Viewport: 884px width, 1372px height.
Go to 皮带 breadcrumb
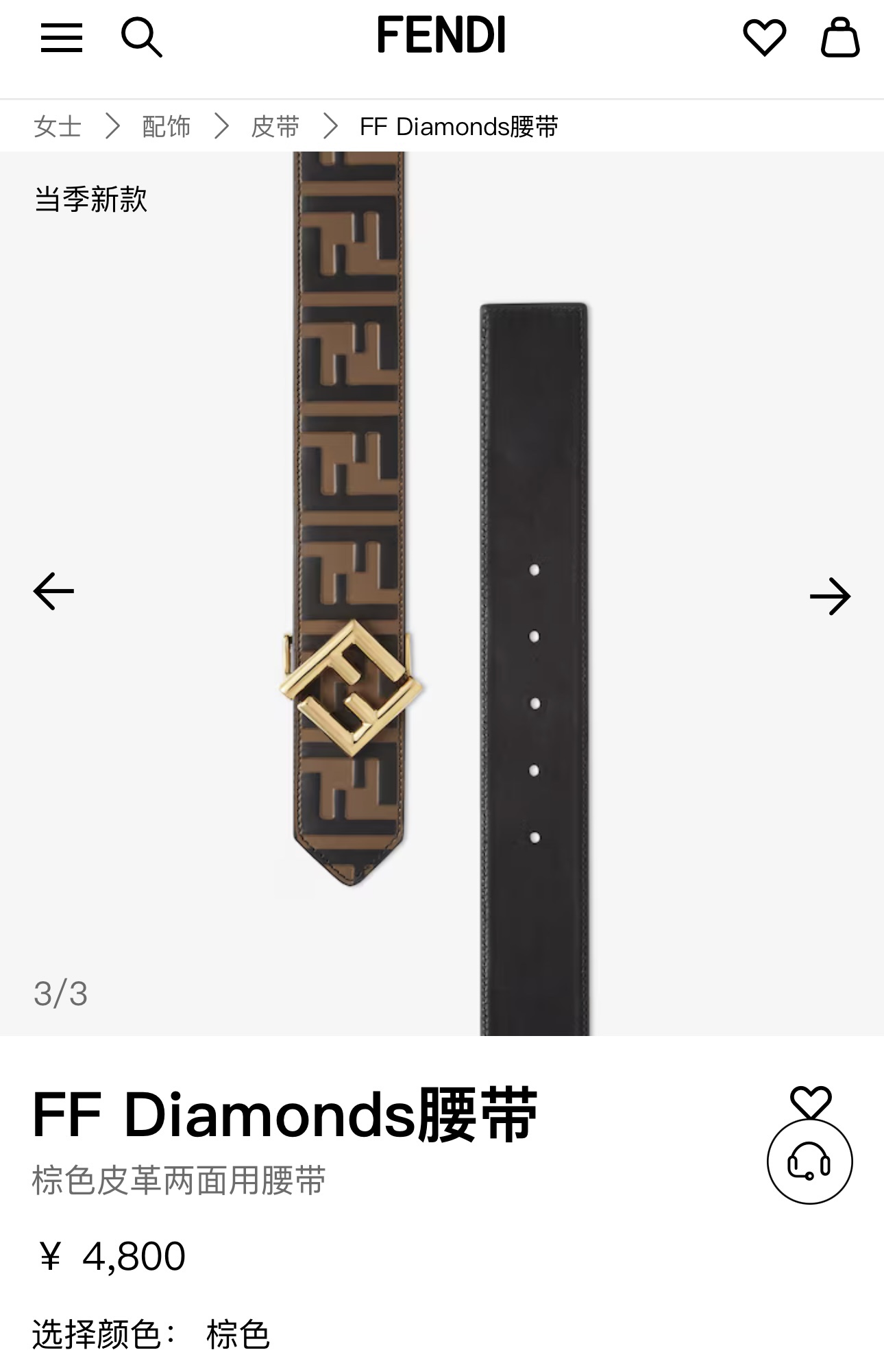point(275,127)
